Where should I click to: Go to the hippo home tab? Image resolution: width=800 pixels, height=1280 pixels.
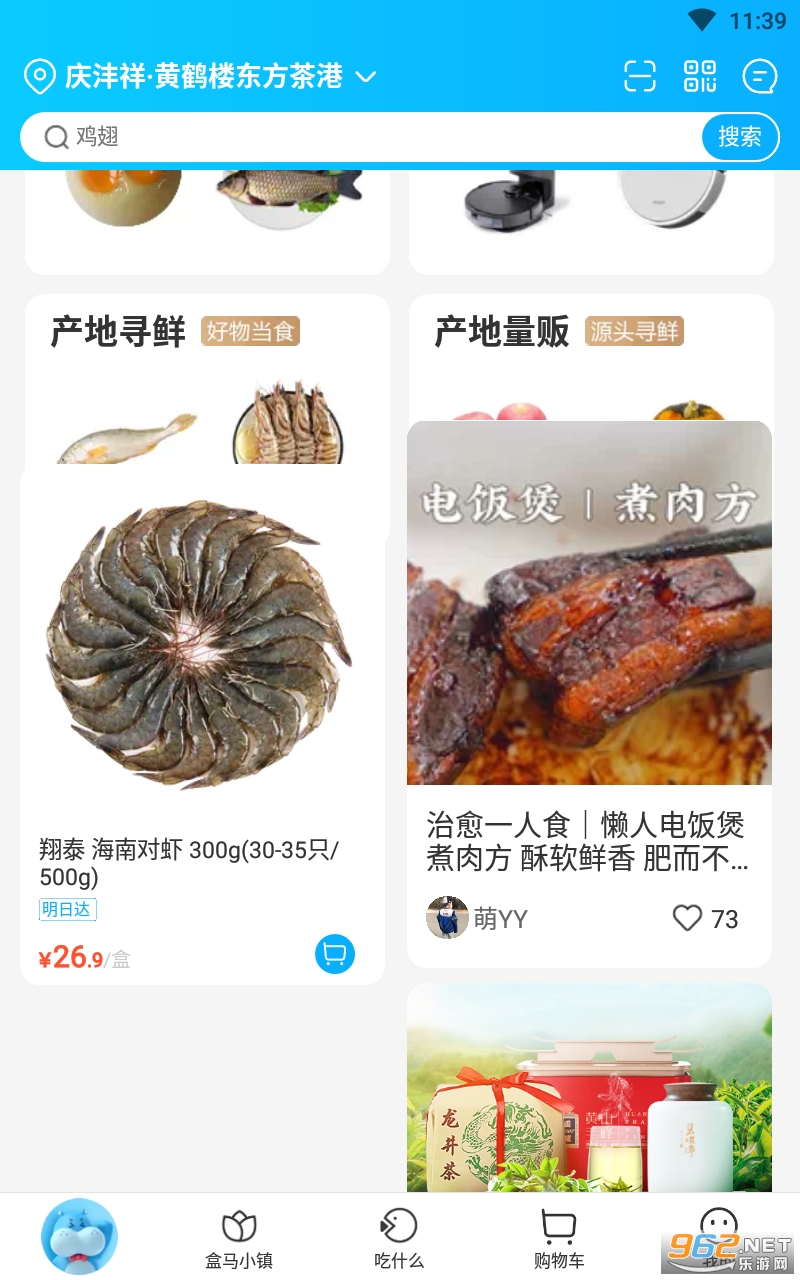pos(79,1236)
